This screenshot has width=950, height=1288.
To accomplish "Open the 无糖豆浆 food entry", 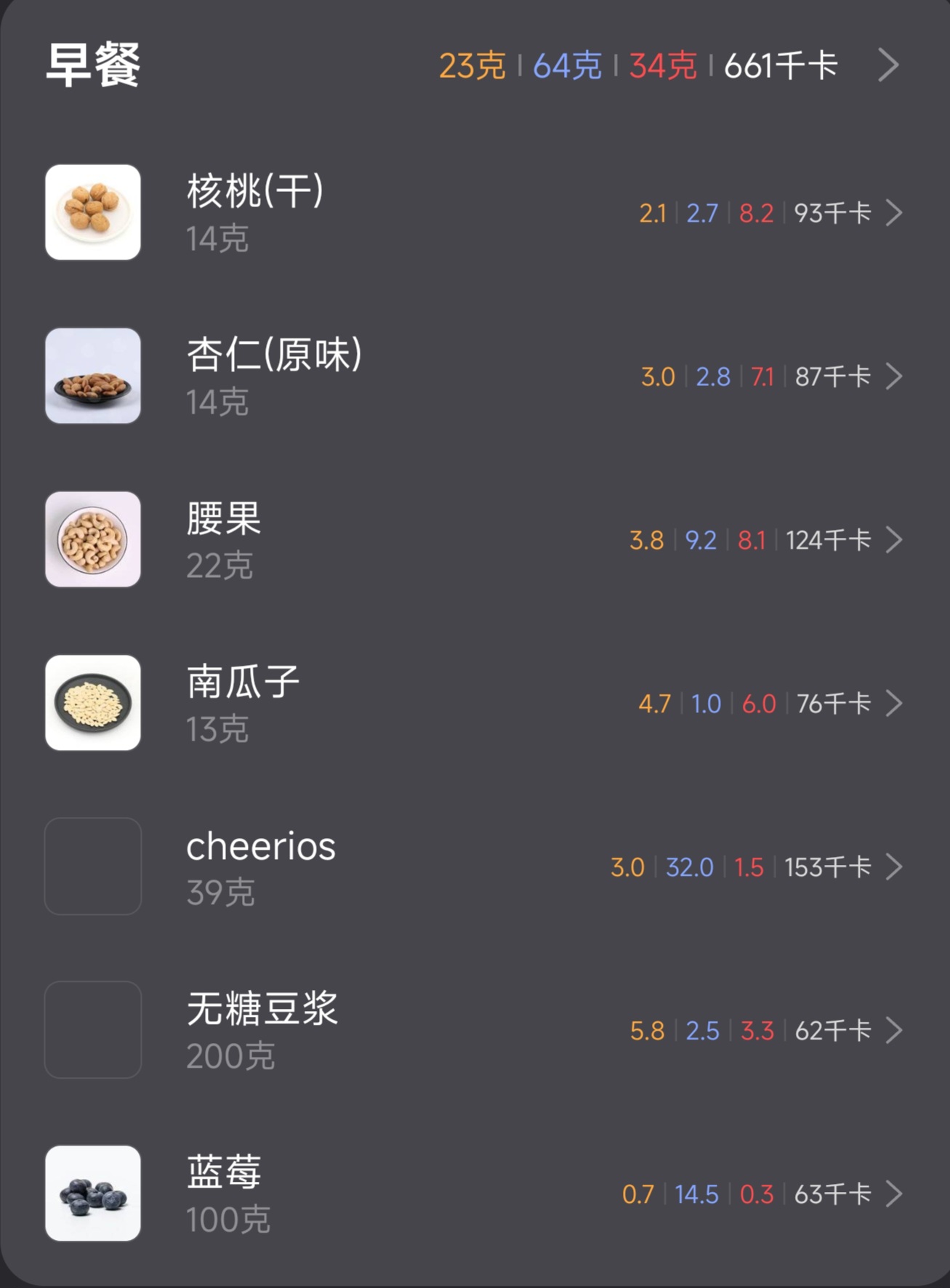I will [262, 1030].
